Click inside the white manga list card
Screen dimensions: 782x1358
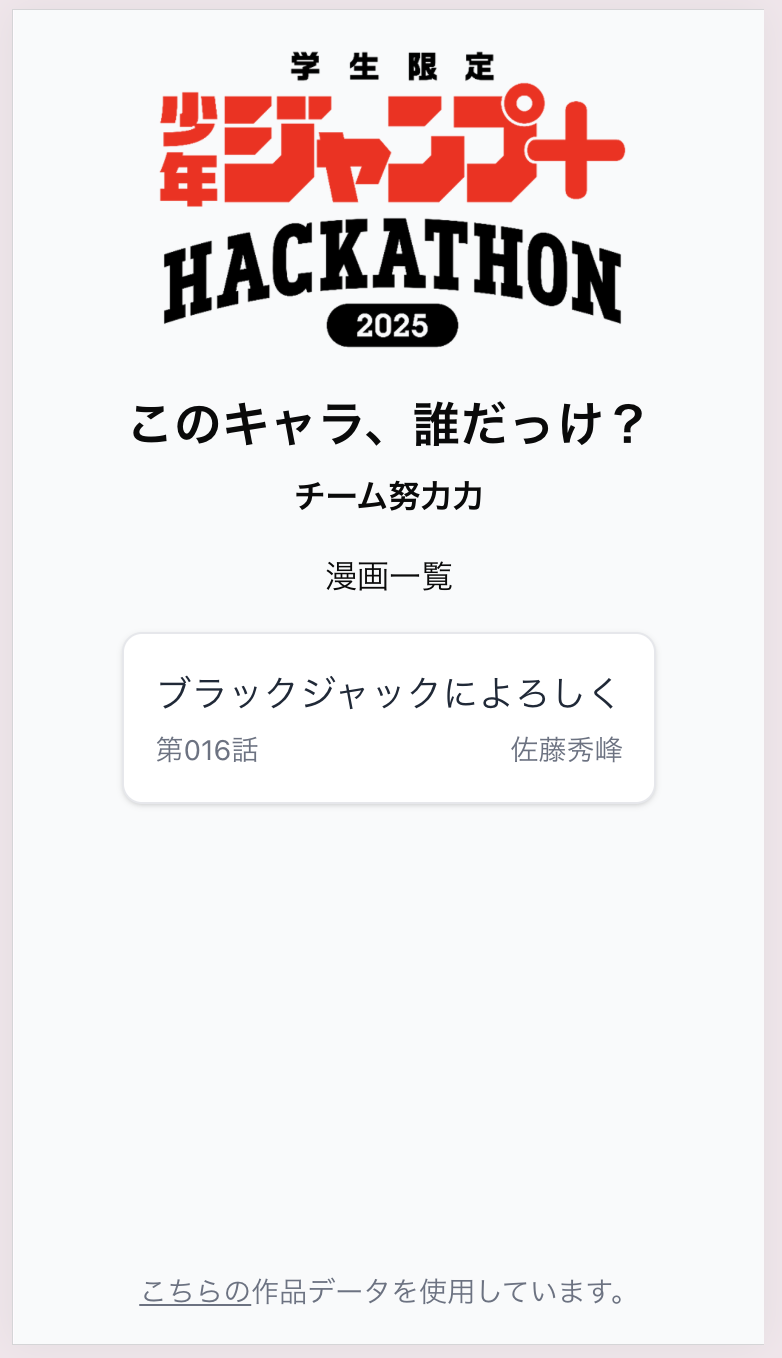pyautogui.click(x=391, y=716)
